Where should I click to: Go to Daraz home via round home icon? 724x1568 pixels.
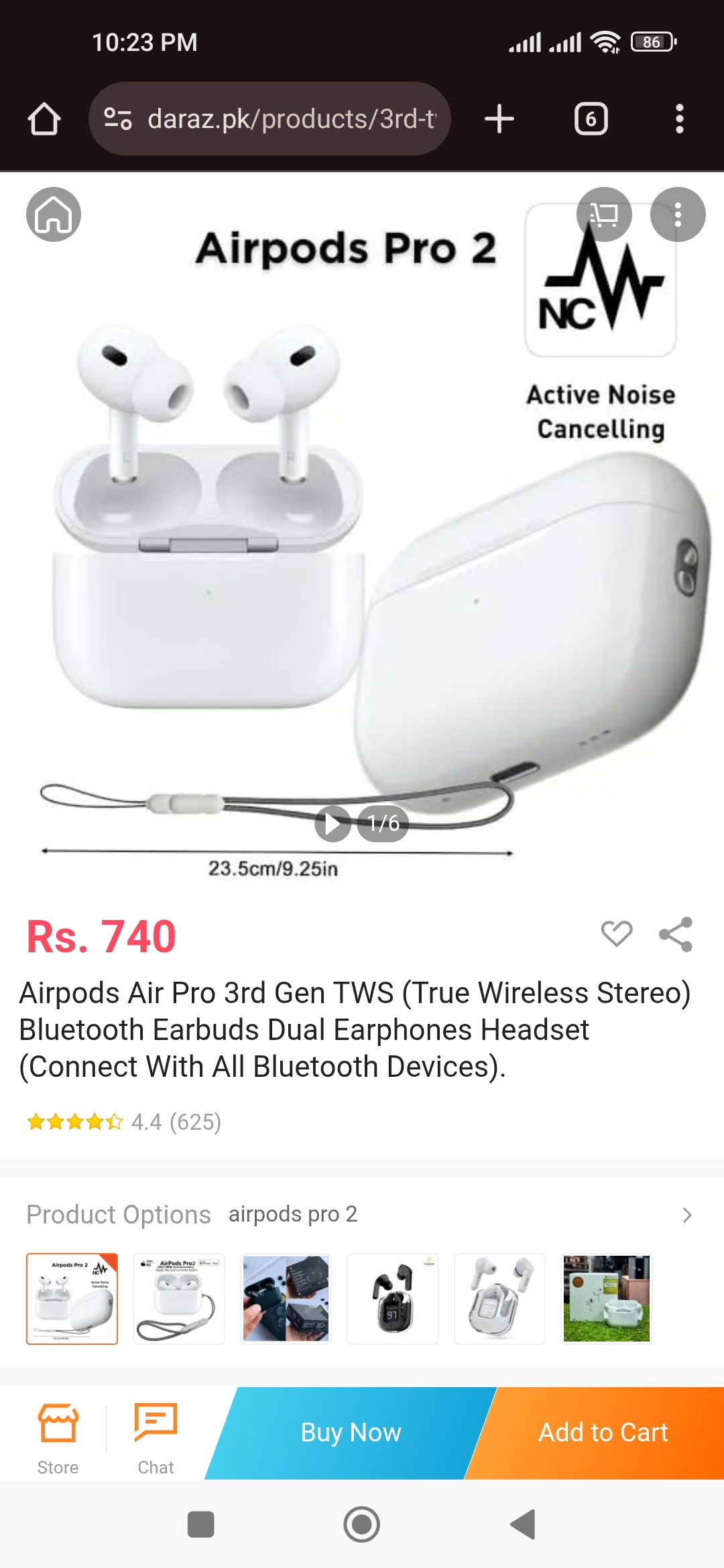[54, 214]
